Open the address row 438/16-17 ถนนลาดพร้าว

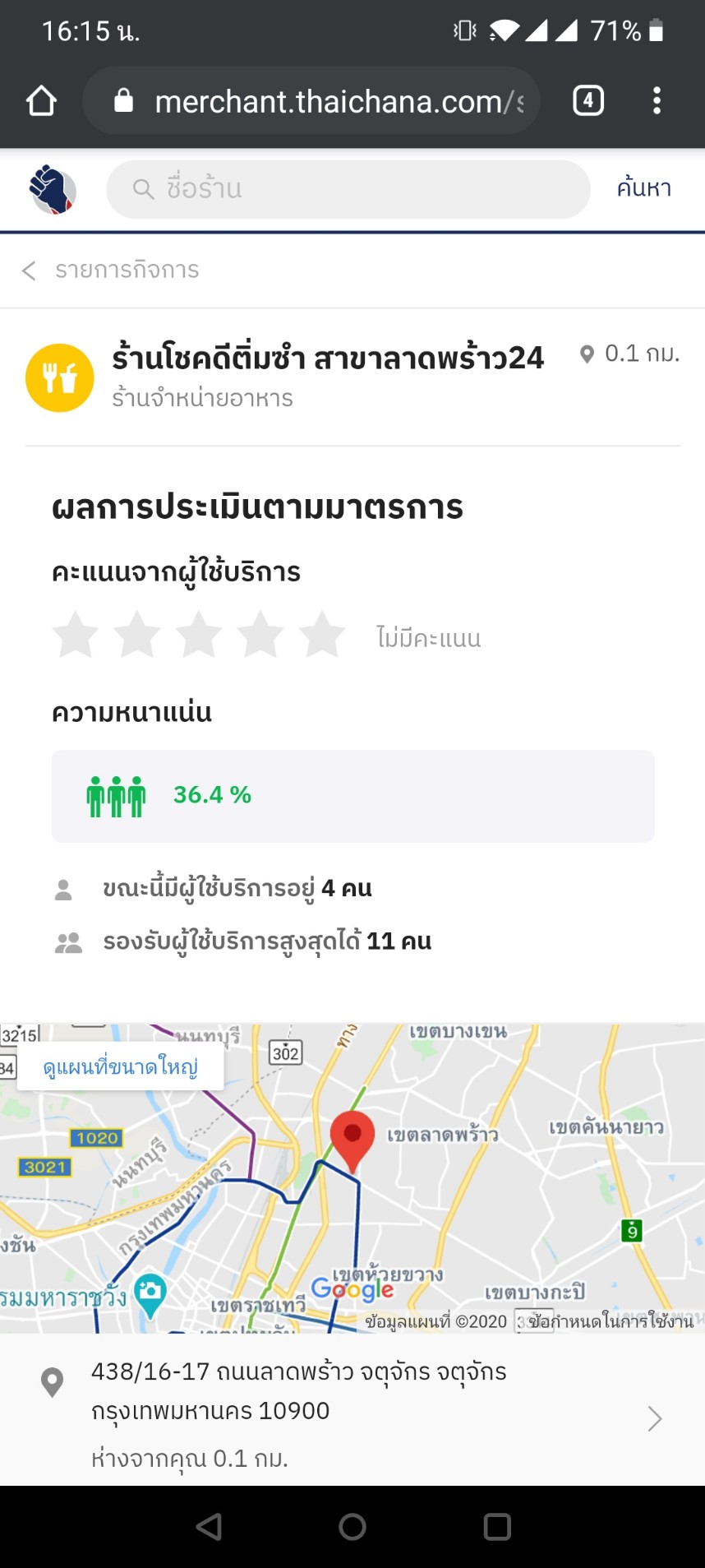(352, 1414)
